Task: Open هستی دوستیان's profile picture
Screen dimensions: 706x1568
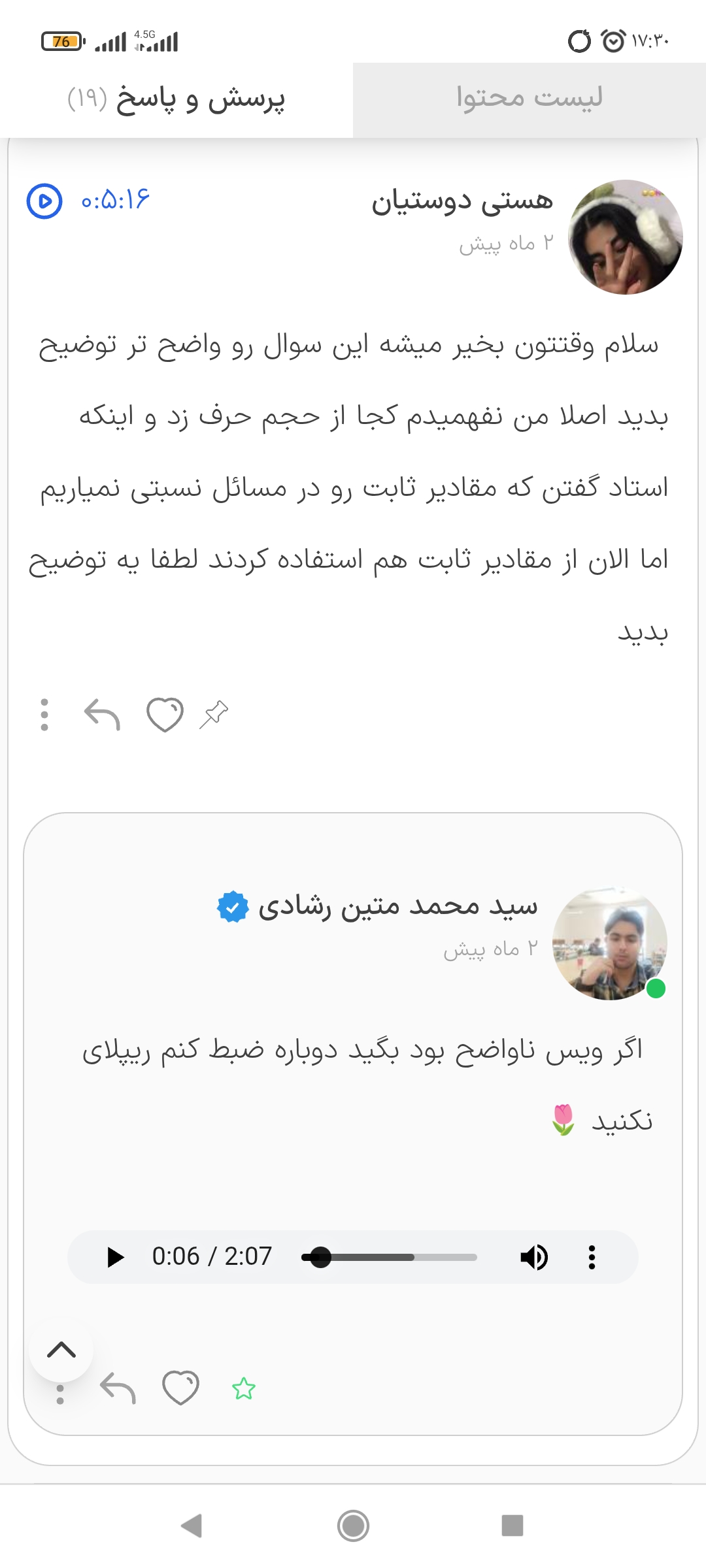Action: pyautogui.click(x=626, y=237)
